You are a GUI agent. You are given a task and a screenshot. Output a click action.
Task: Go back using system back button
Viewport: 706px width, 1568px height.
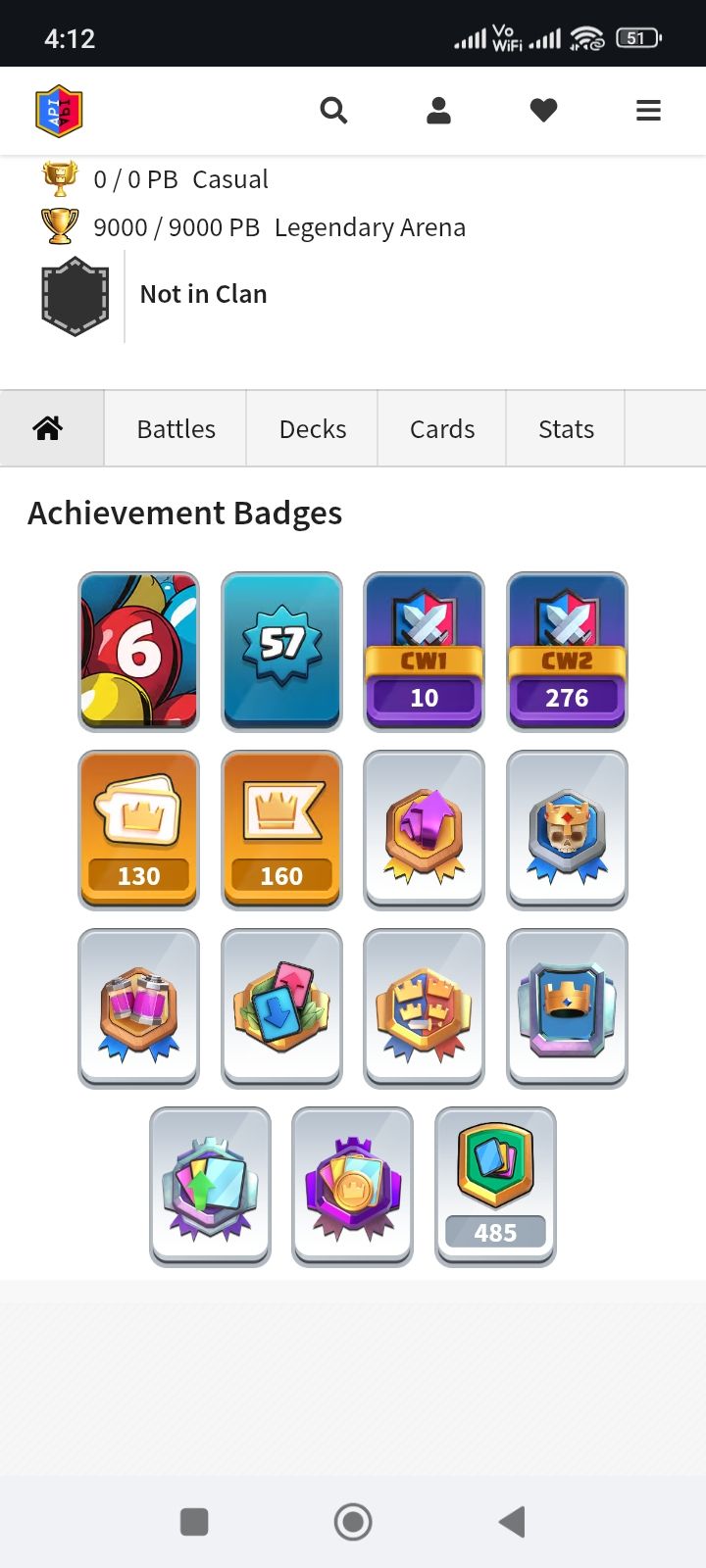512,1522
